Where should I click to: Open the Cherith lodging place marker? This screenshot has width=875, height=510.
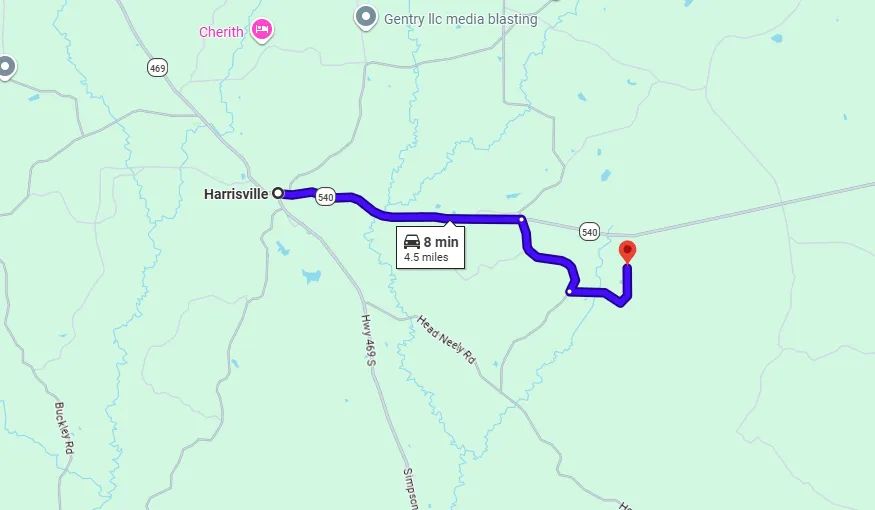262,30
